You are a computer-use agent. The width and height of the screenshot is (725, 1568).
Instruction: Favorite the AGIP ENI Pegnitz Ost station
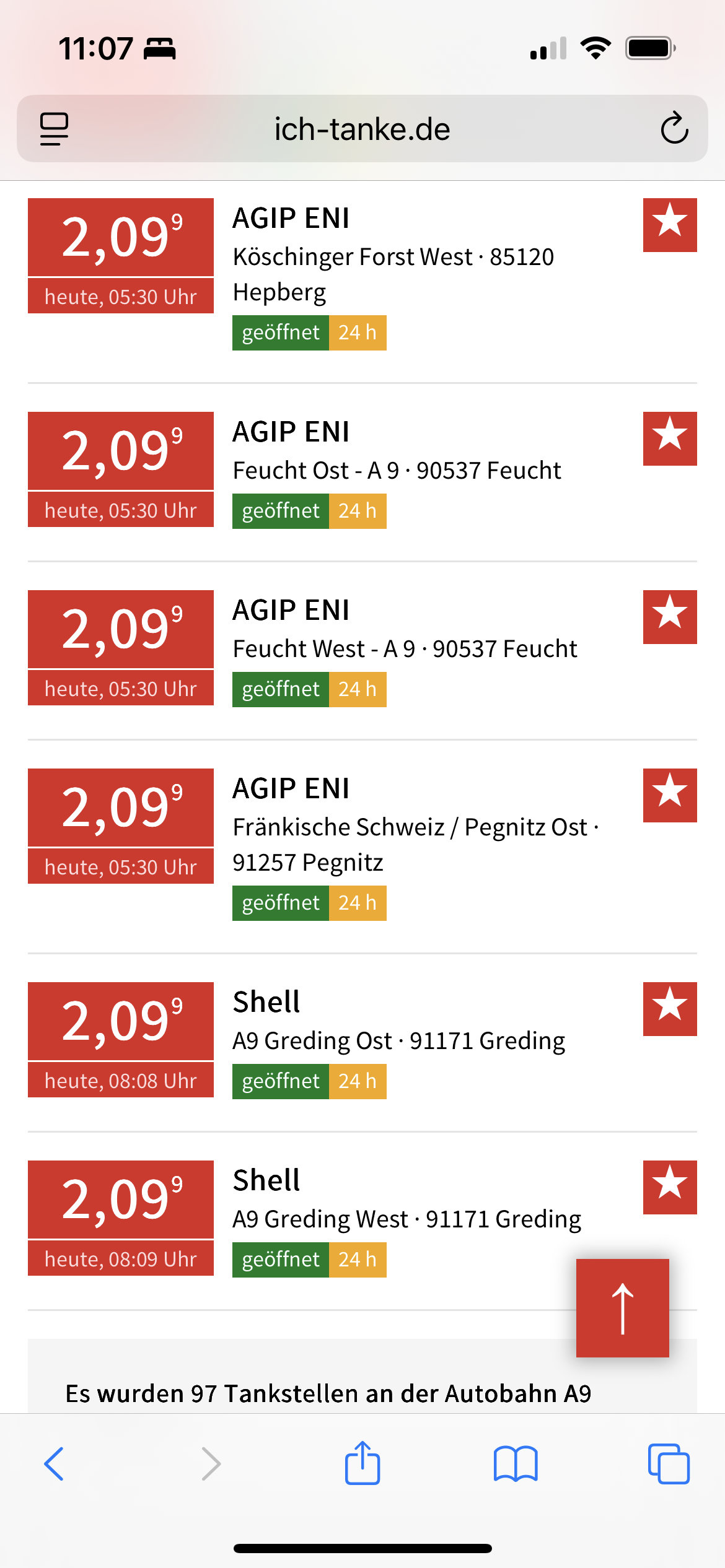click(x=670, y=795)
